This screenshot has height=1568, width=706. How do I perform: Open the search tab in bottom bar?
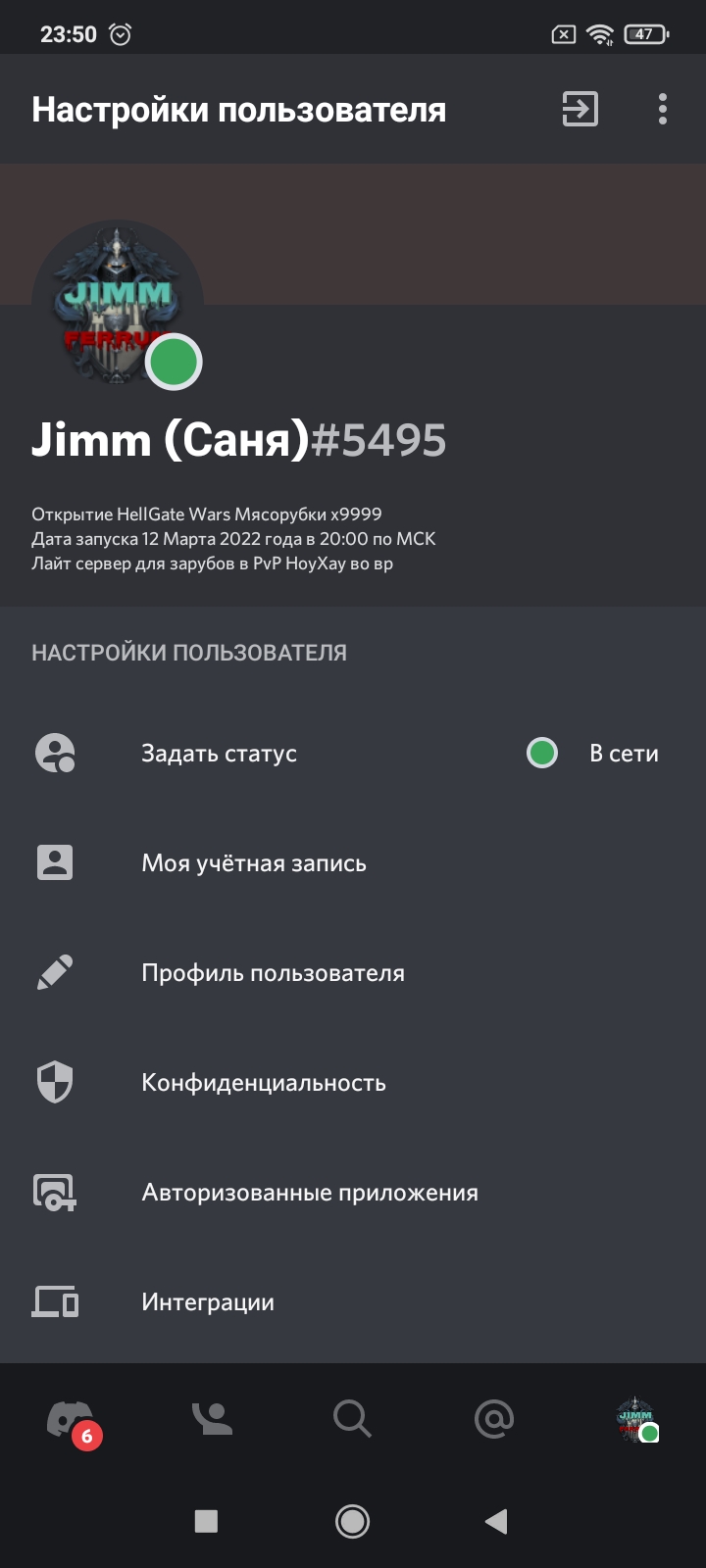point(352,1418)
